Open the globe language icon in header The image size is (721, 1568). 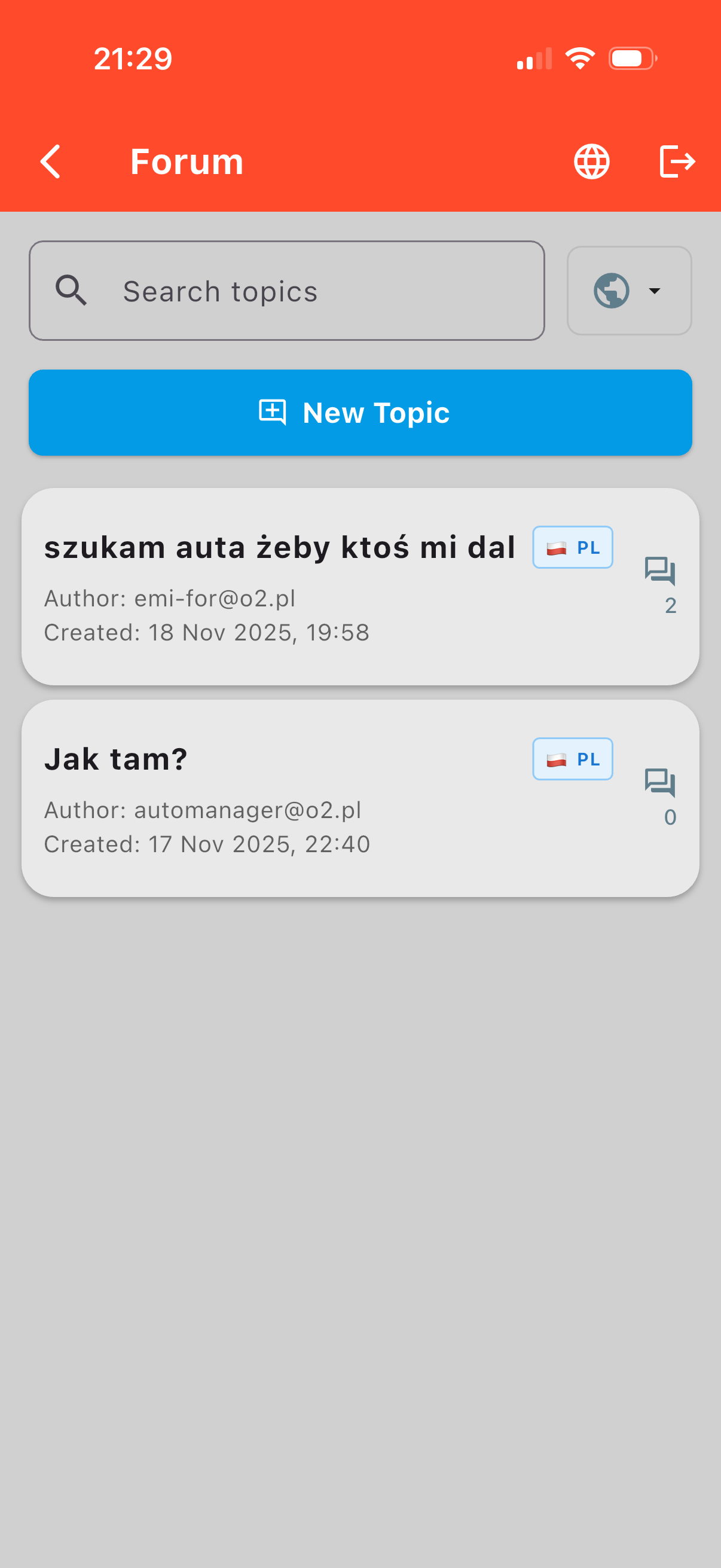pos(591,161)
